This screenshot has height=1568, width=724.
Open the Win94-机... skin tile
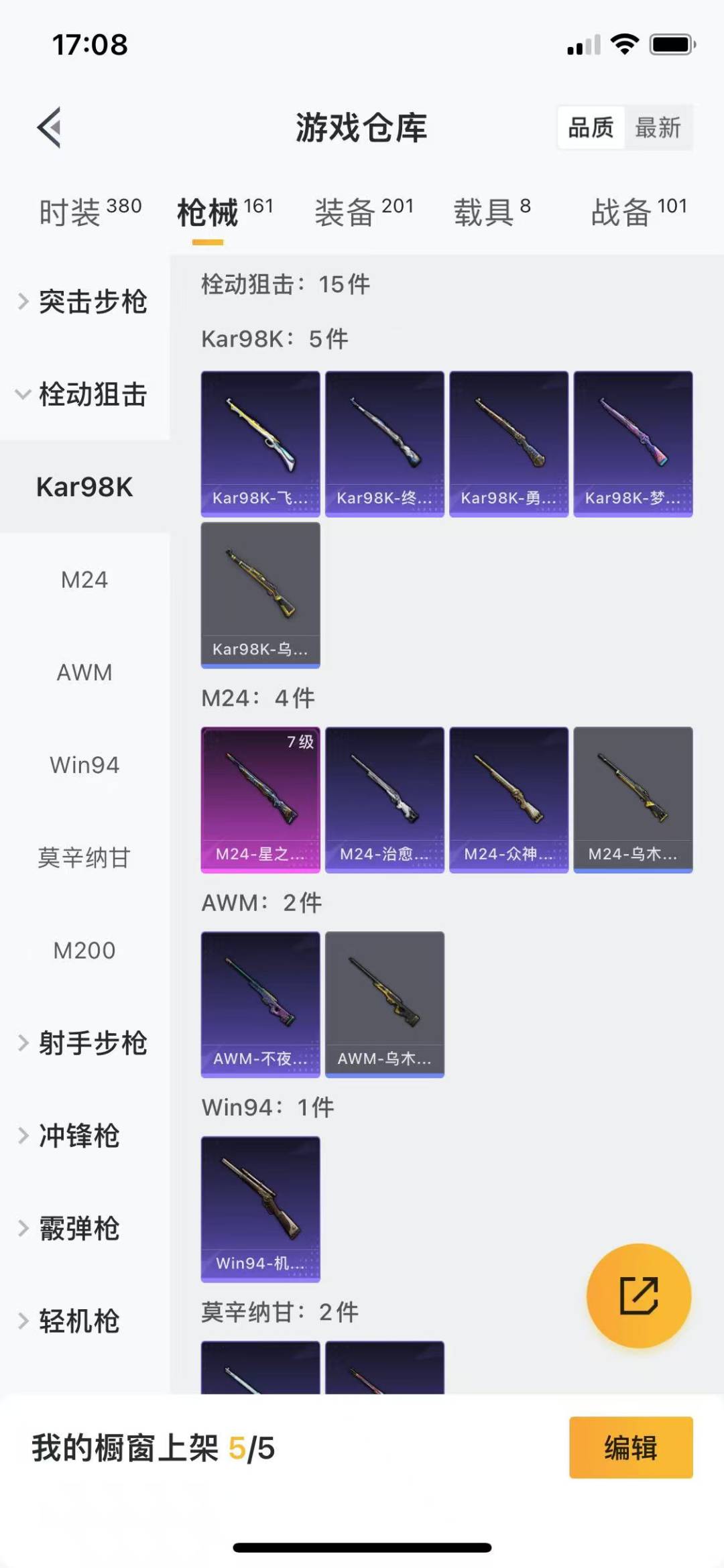(x=260, y=1209)
